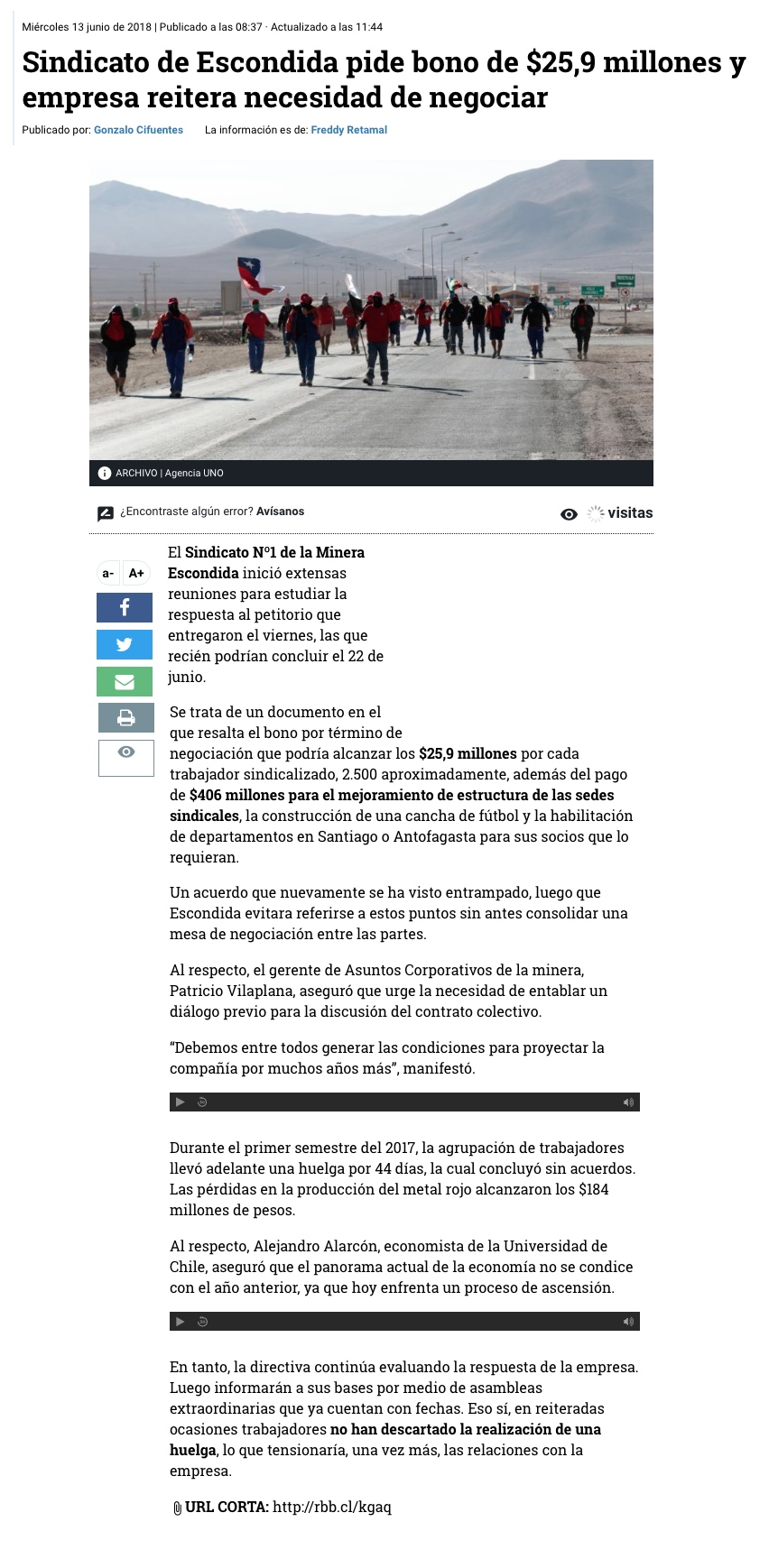769x1568 pixels.
Task: Tap Avísanos to report an error
Action: [280, 512]
